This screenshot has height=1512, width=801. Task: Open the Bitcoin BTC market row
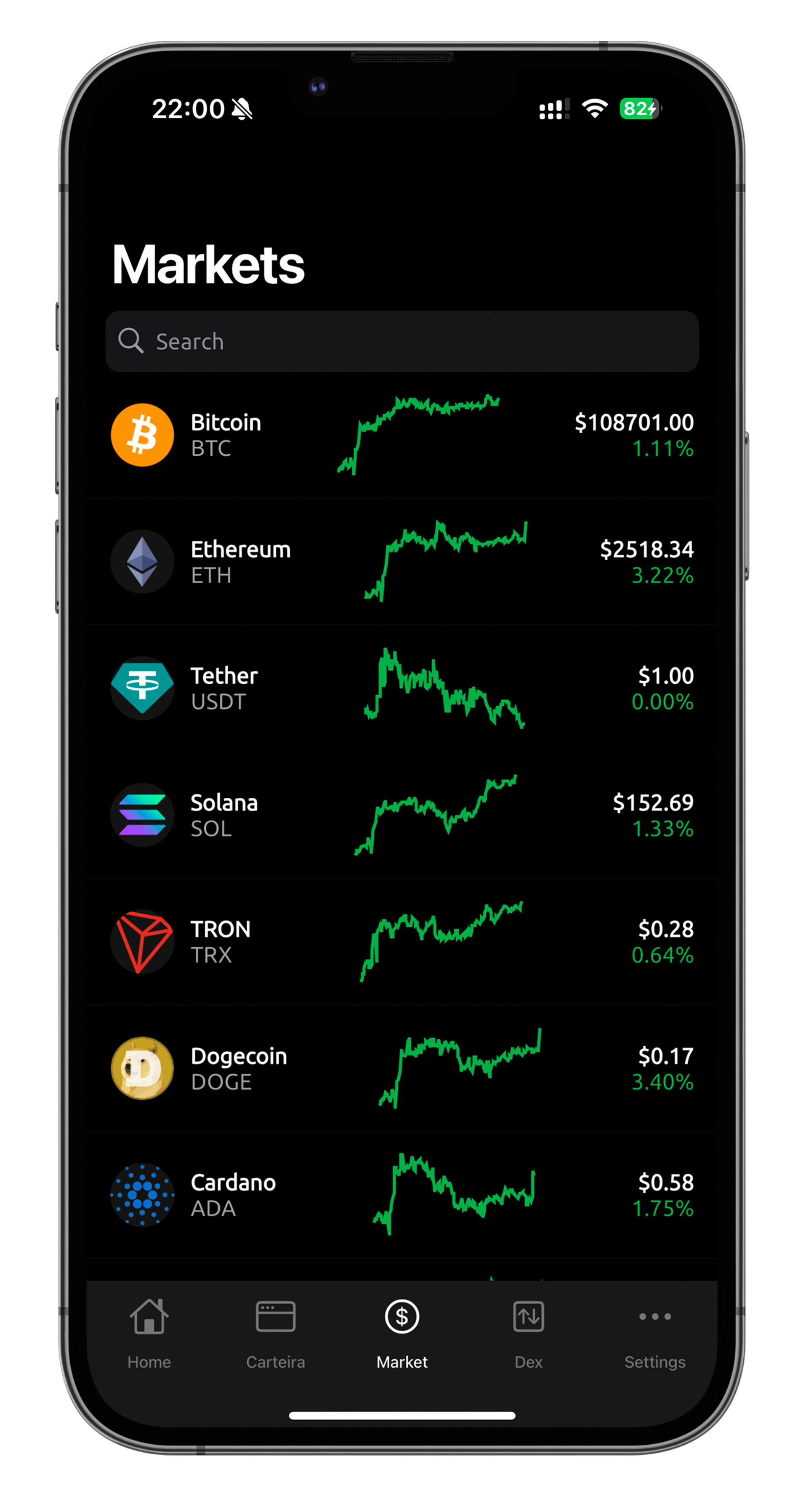tap(402, 435)
